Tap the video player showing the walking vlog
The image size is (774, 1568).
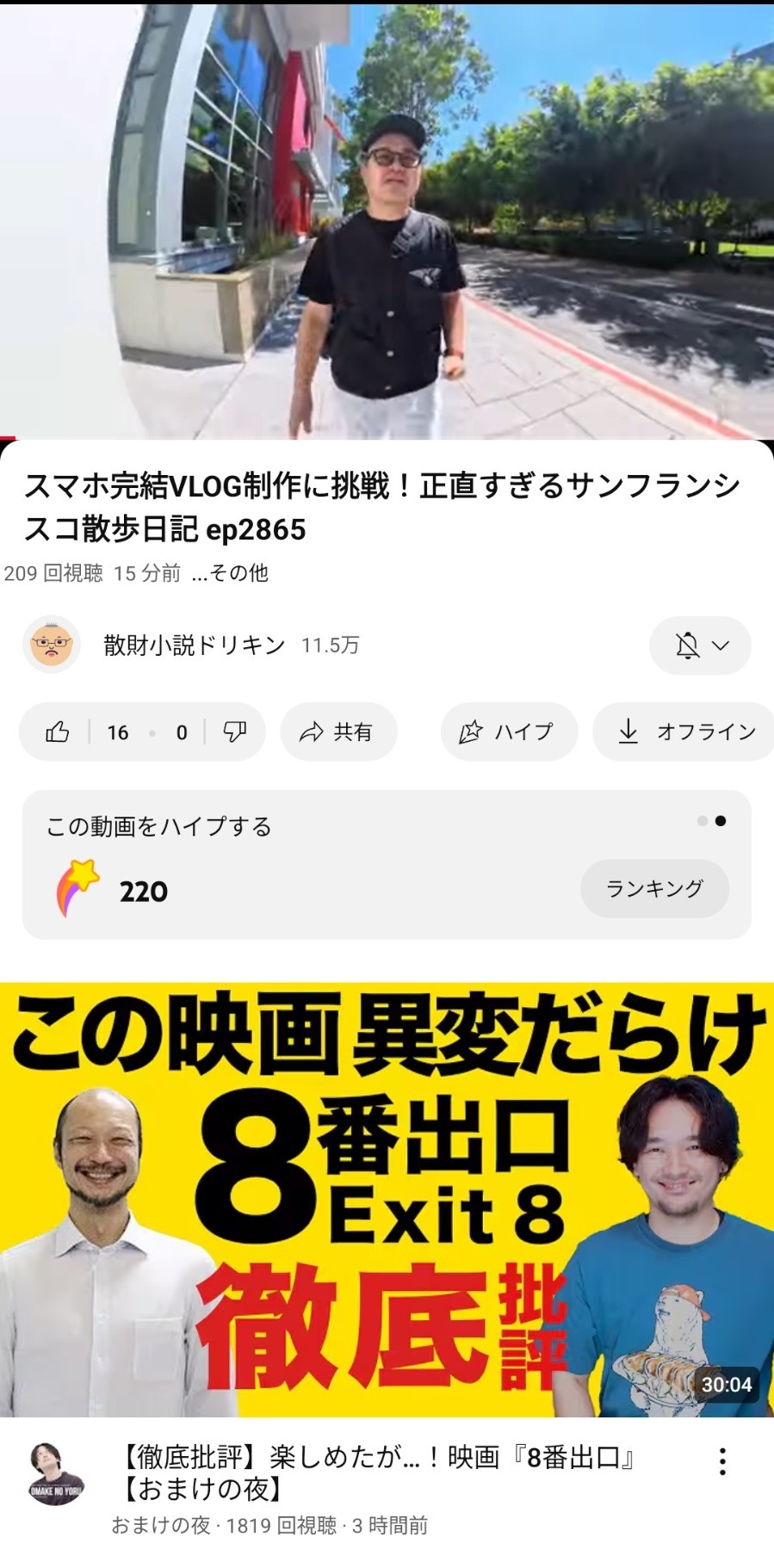pos(387,222)
